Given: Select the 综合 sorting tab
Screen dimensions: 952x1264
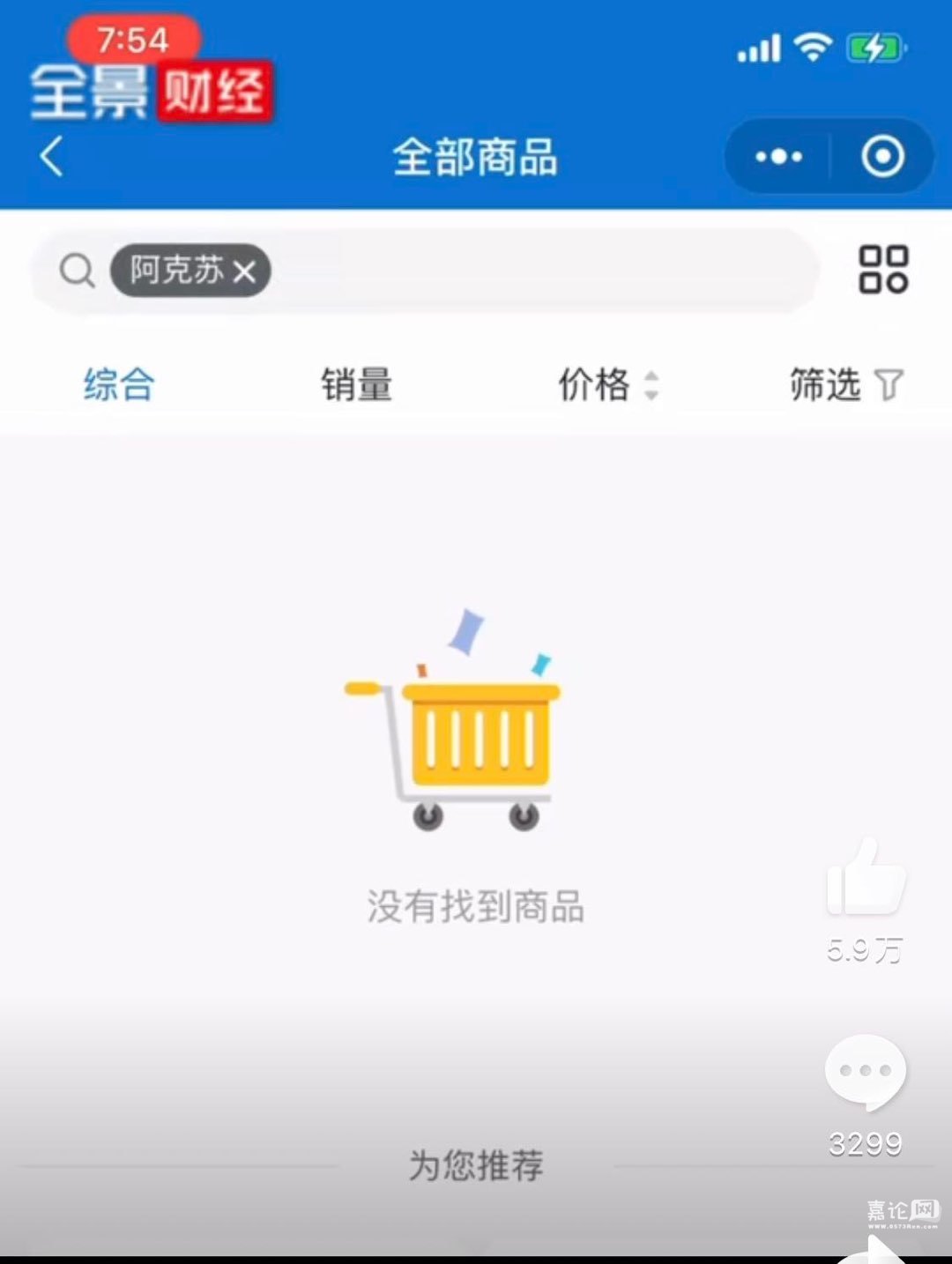Looking at the screenshot, I should coord(119,385).
